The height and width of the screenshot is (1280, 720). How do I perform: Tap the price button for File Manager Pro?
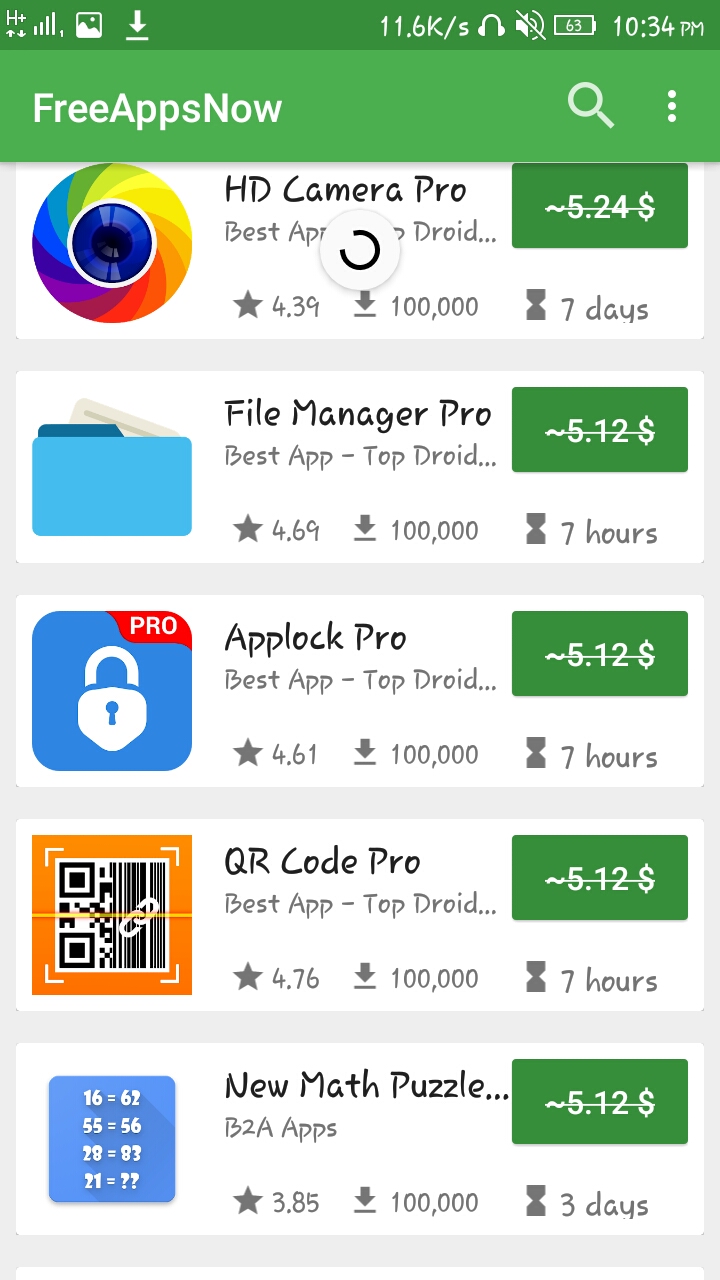click(x=600, y=430)
